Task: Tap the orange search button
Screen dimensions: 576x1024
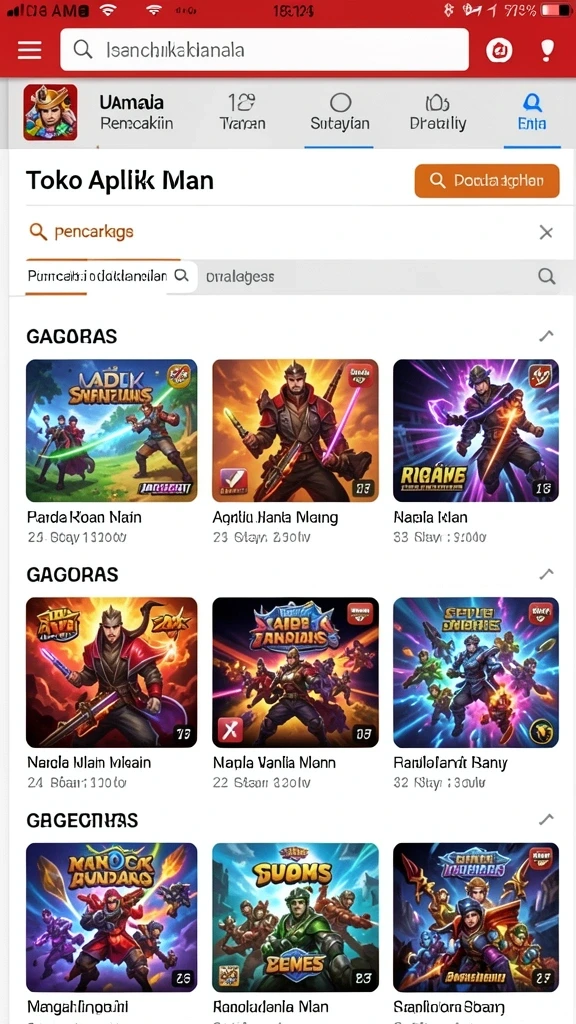Action: point(487,181)
